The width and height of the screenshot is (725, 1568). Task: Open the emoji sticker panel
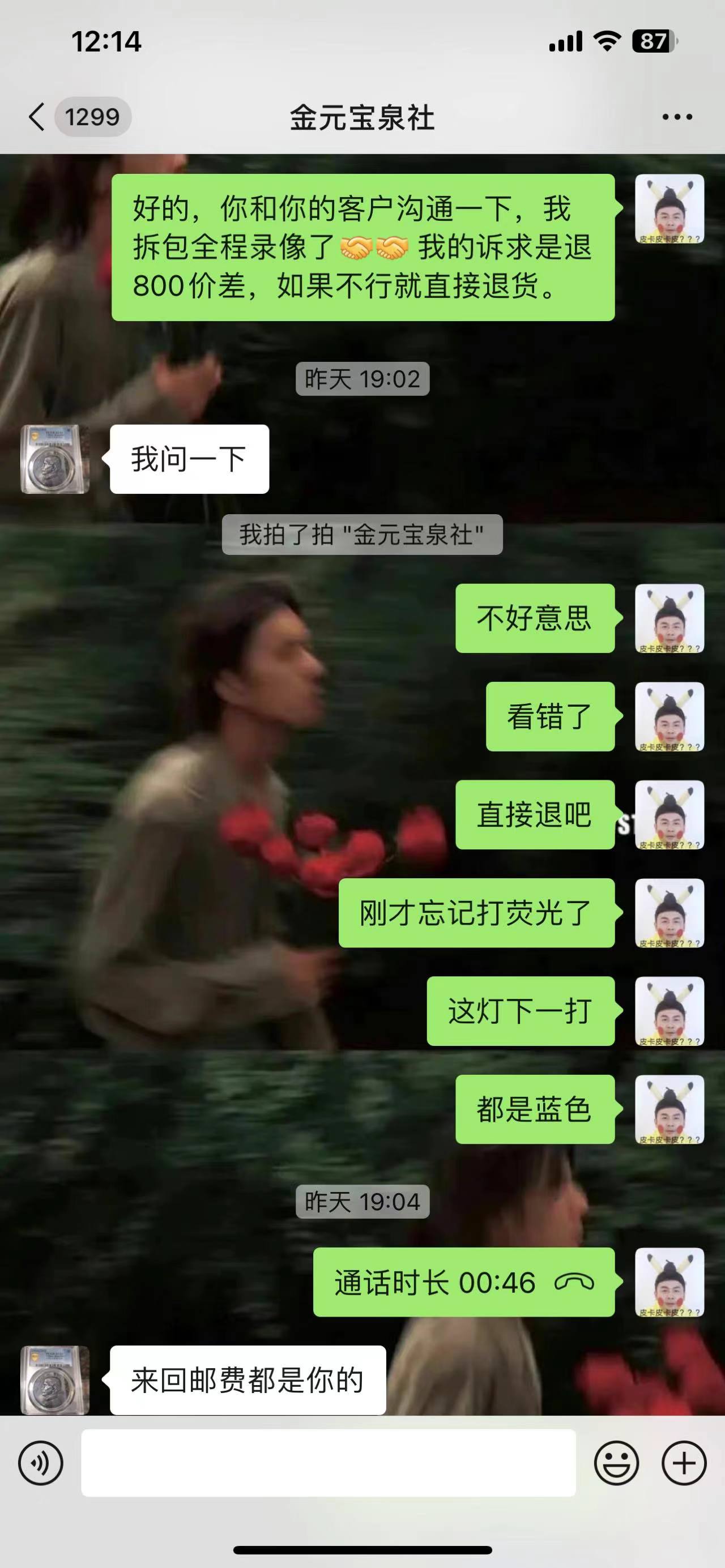[616, 1463]
